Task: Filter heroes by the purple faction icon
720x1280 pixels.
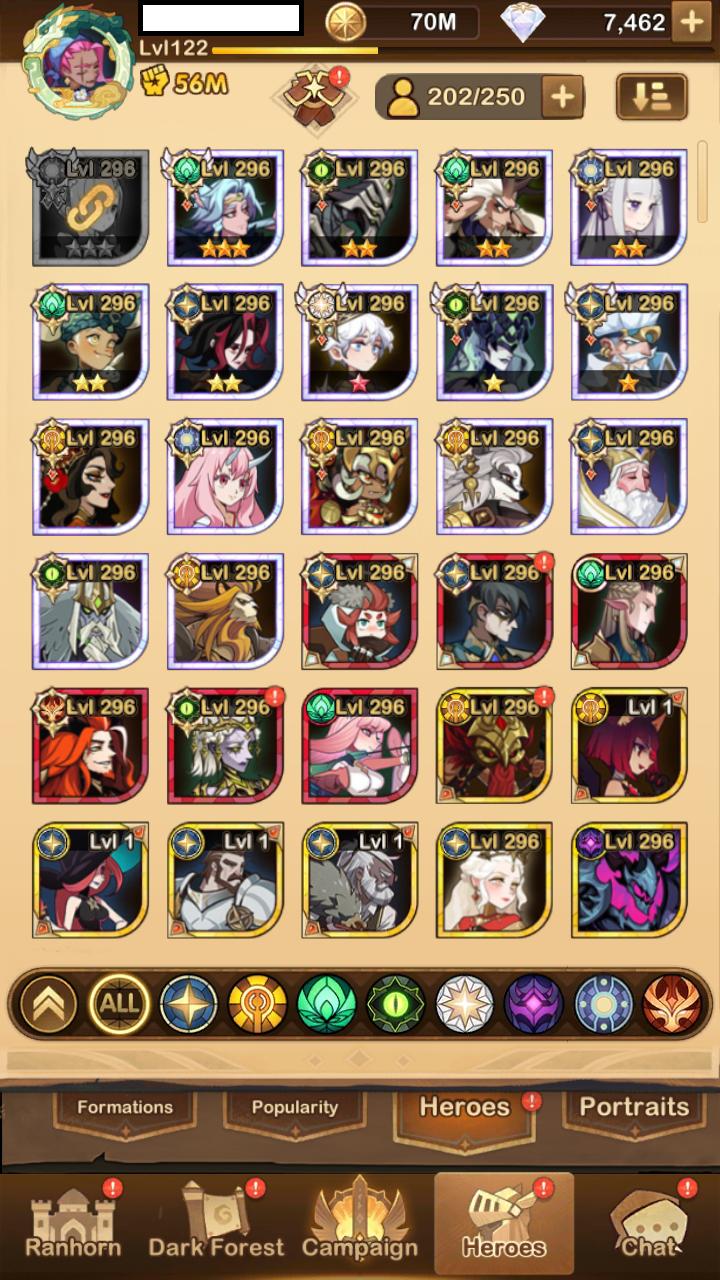Action: [x=533, y=1004]
